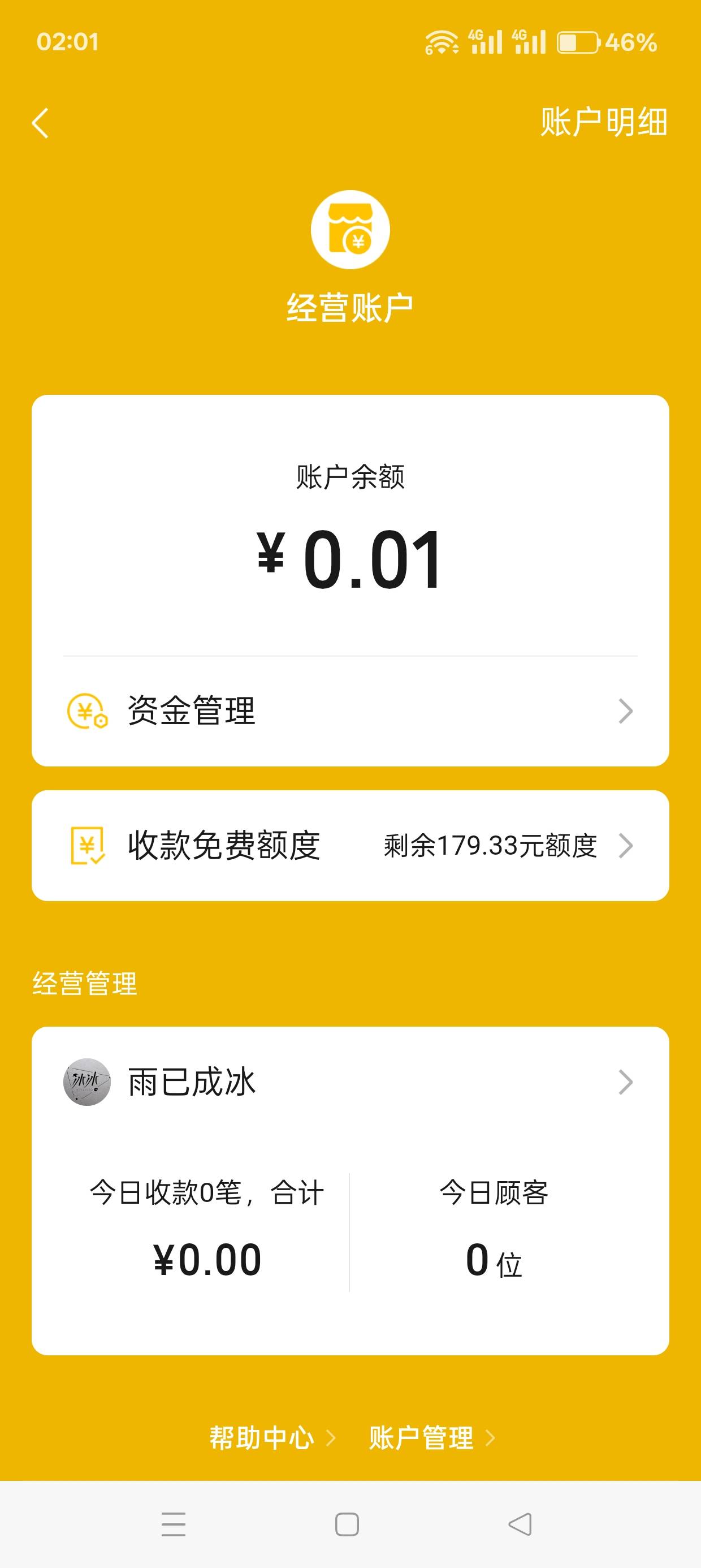Open the 雨已成冰 shop row
701x1568 pixels.
pos(350,1082)
